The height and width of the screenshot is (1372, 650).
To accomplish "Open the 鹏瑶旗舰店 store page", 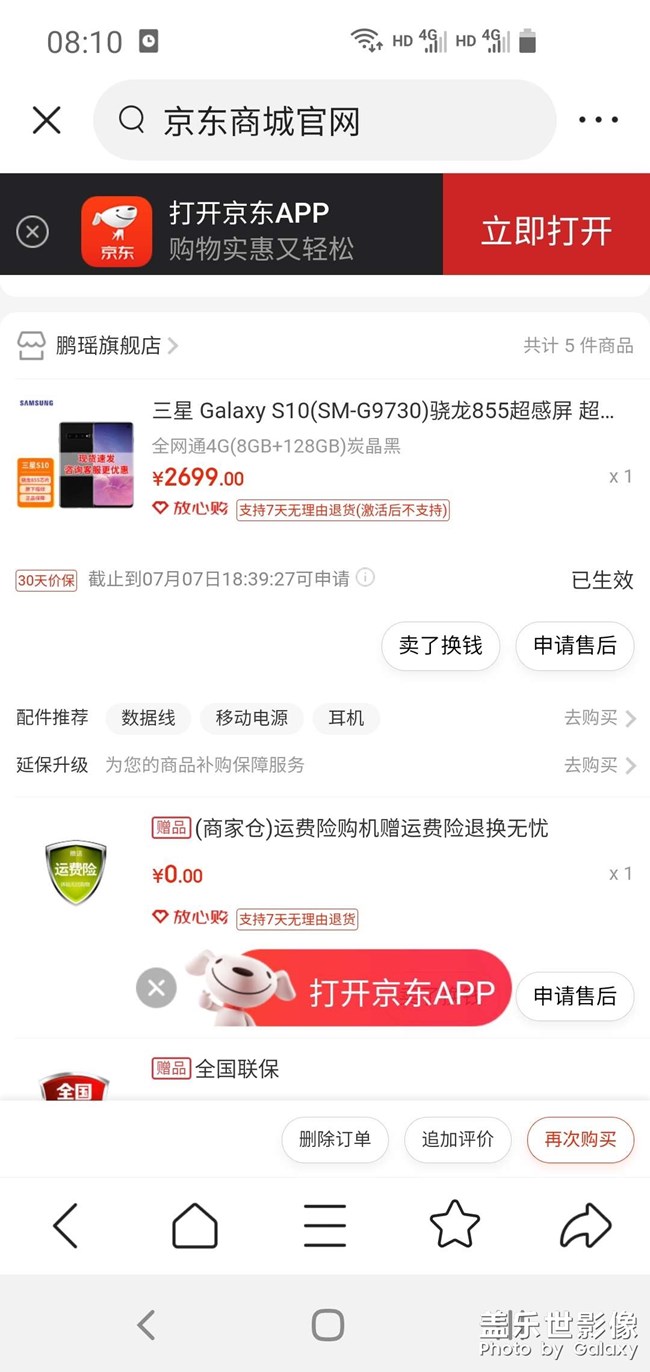I will click(x=108, y=346).
